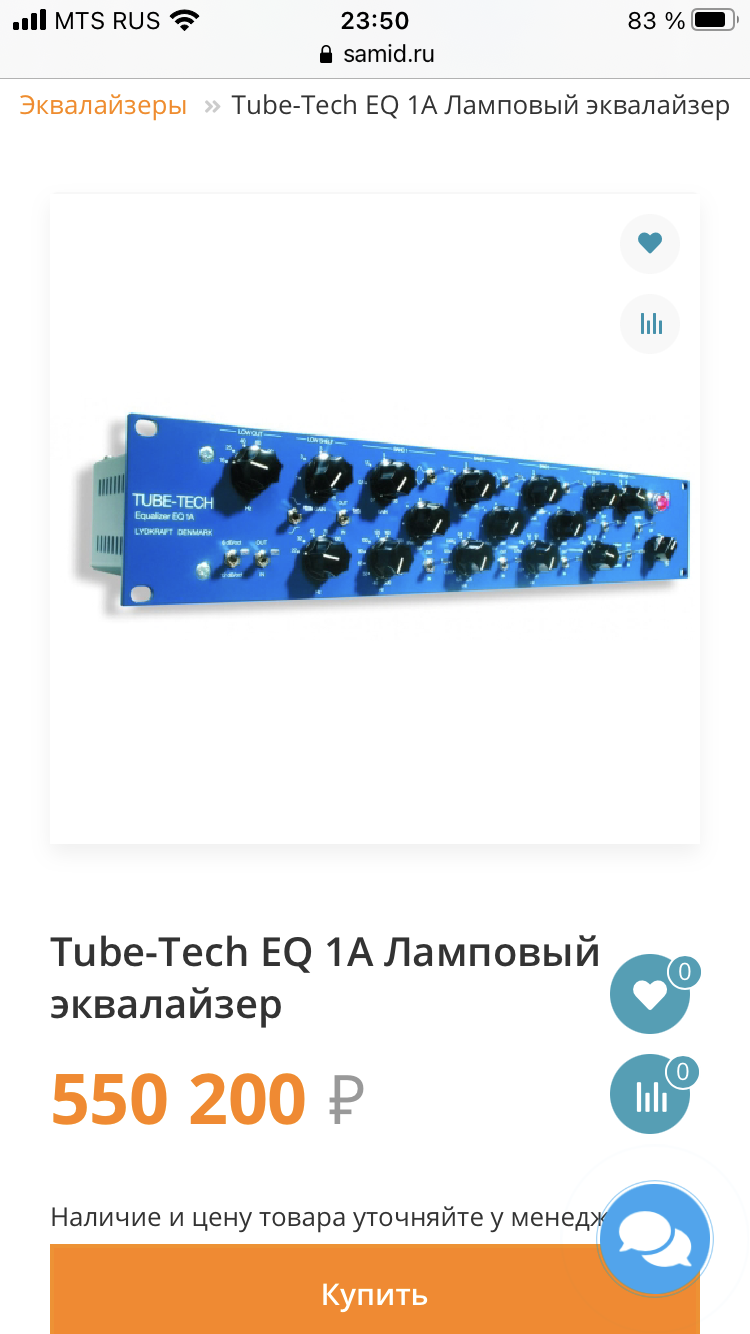Open the favorites list floating heart button

650,995
